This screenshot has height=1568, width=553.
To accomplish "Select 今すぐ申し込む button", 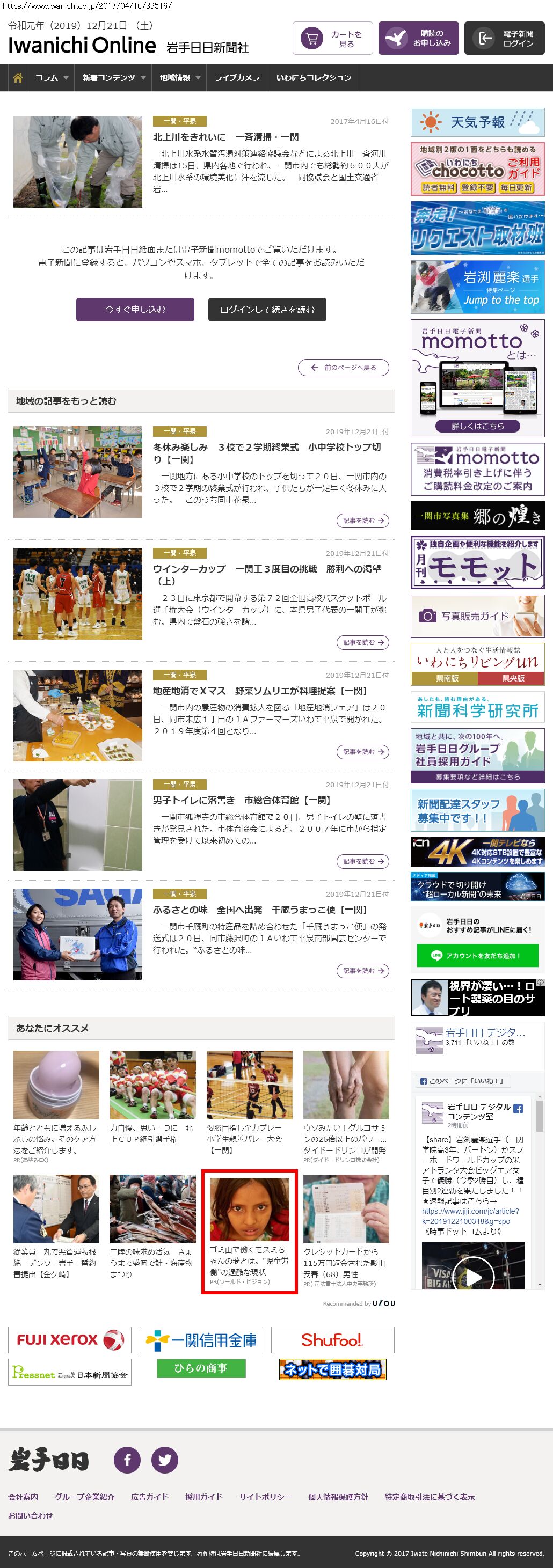I will coord(135,309).
